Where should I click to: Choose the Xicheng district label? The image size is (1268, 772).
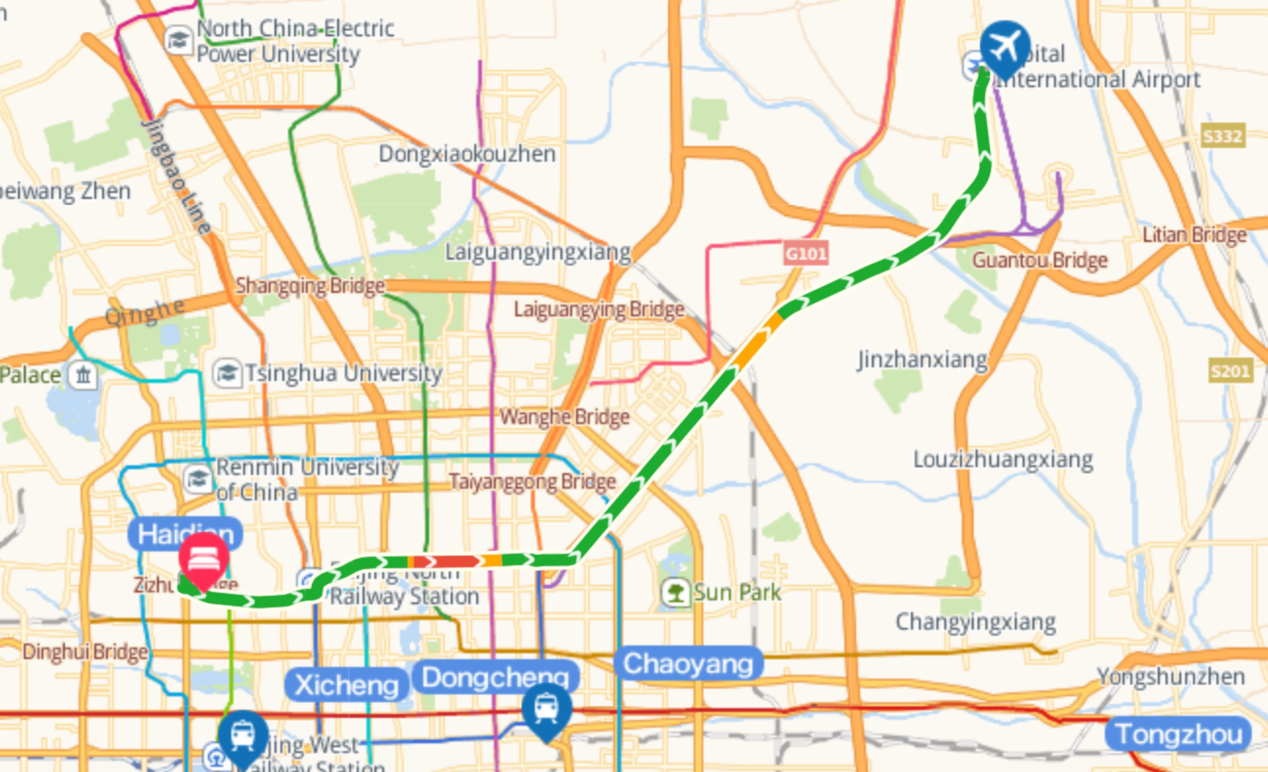[347, 685]
